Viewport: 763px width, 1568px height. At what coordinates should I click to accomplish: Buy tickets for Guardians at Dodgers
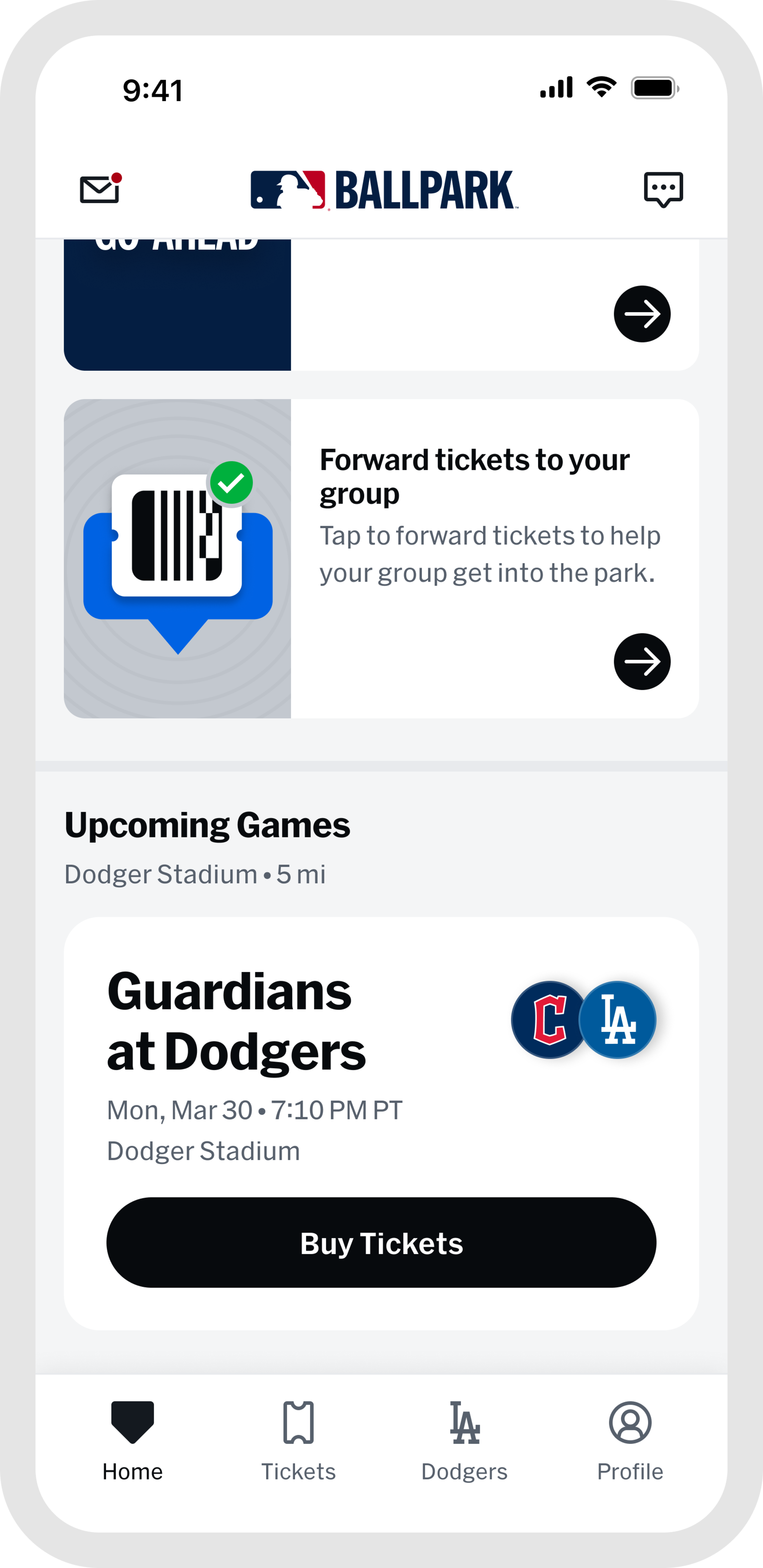[381, 1243]
